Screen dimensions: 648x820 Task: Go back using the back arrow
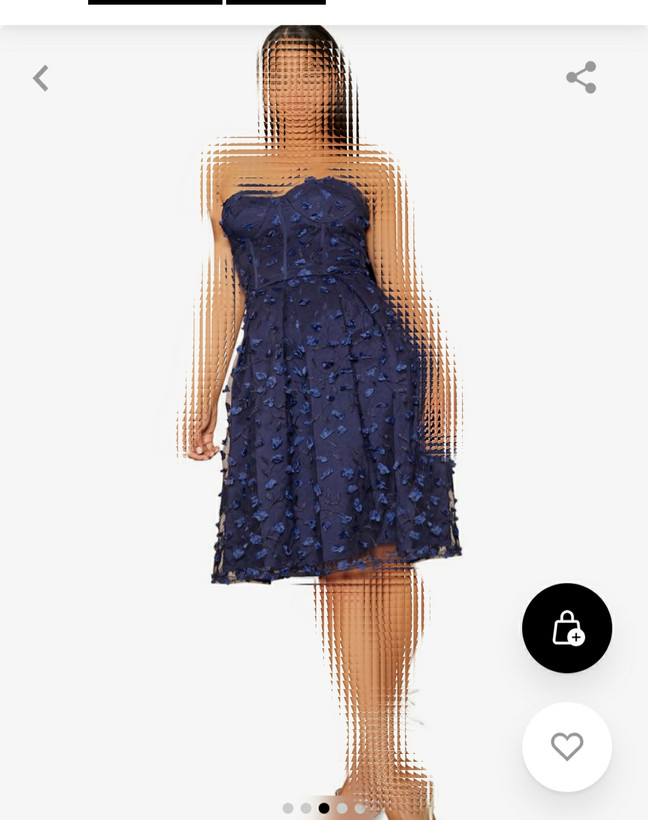click(x=41, y=78)
